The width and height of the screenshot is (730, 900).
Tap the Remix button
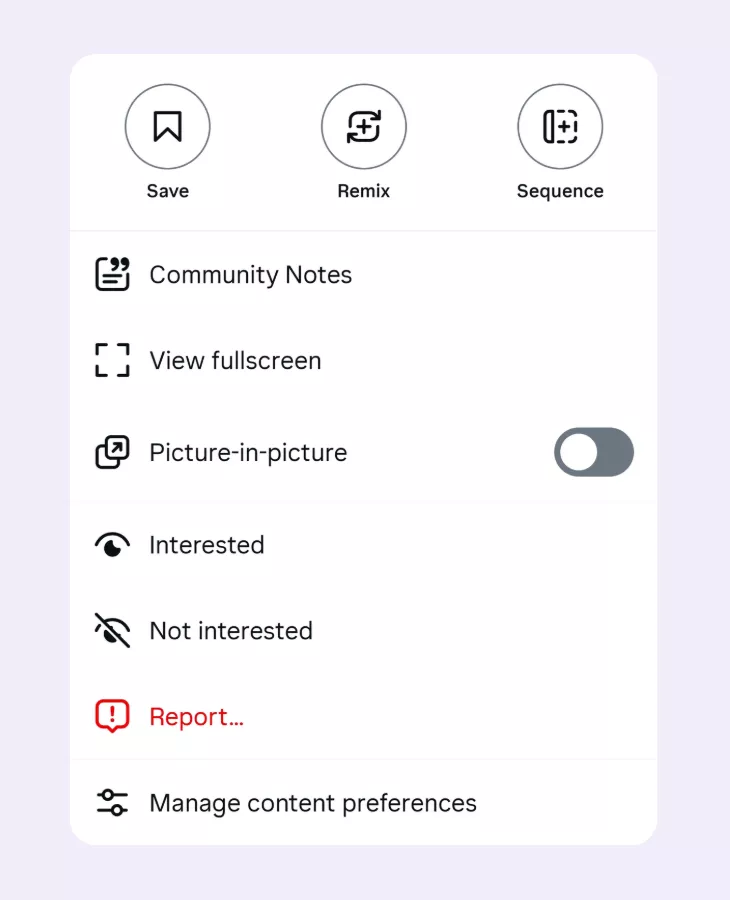click(363, 127)
